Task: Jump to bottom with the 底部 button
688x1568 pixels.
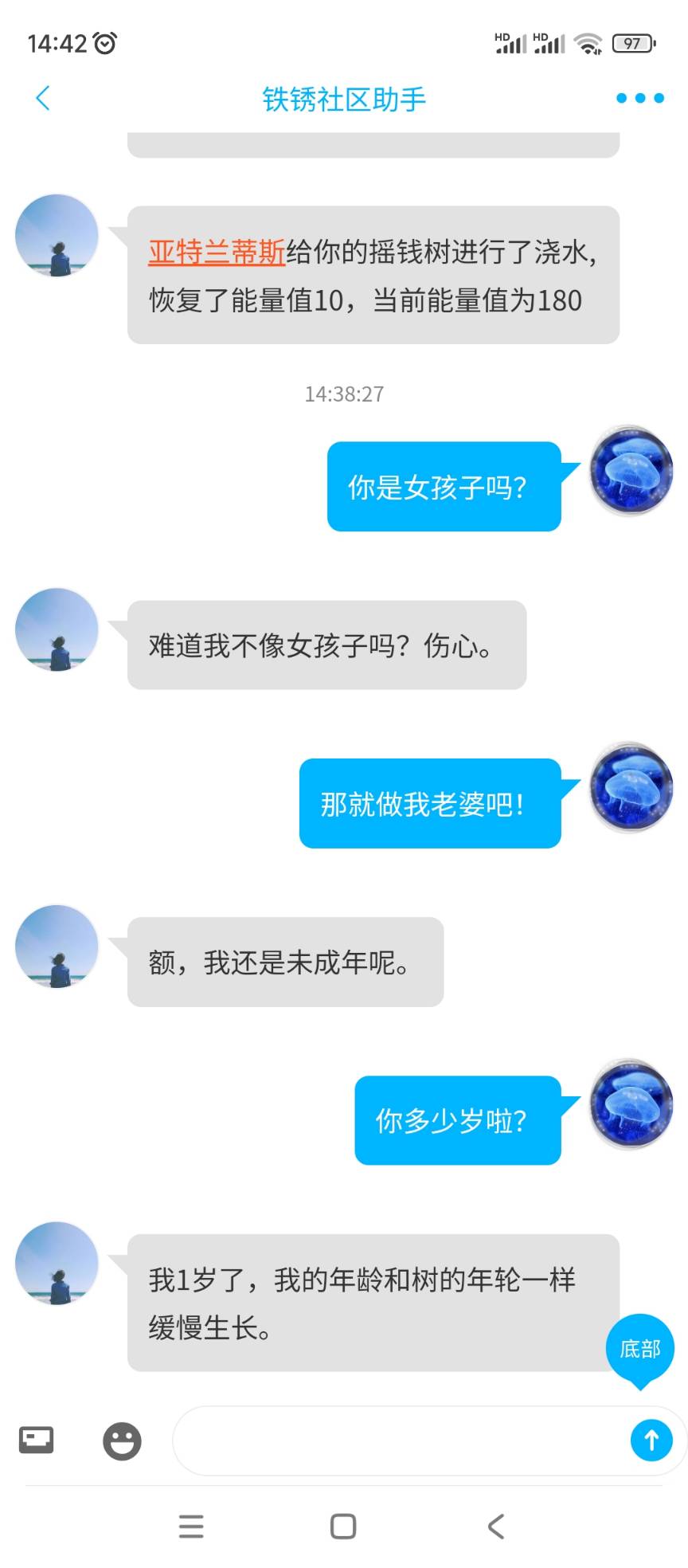Action: 639,1348
